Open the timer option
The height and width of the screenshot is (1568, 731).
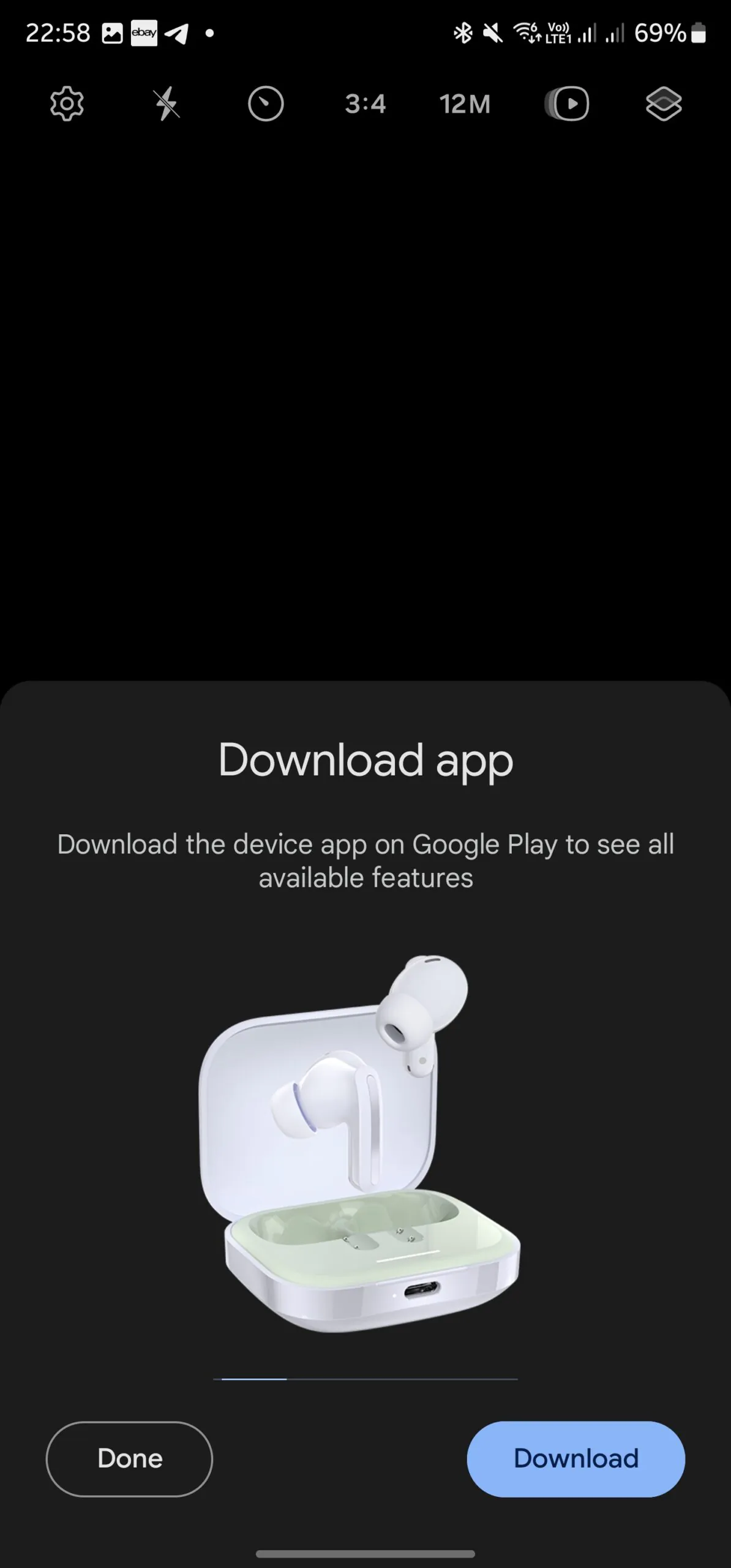266,104
